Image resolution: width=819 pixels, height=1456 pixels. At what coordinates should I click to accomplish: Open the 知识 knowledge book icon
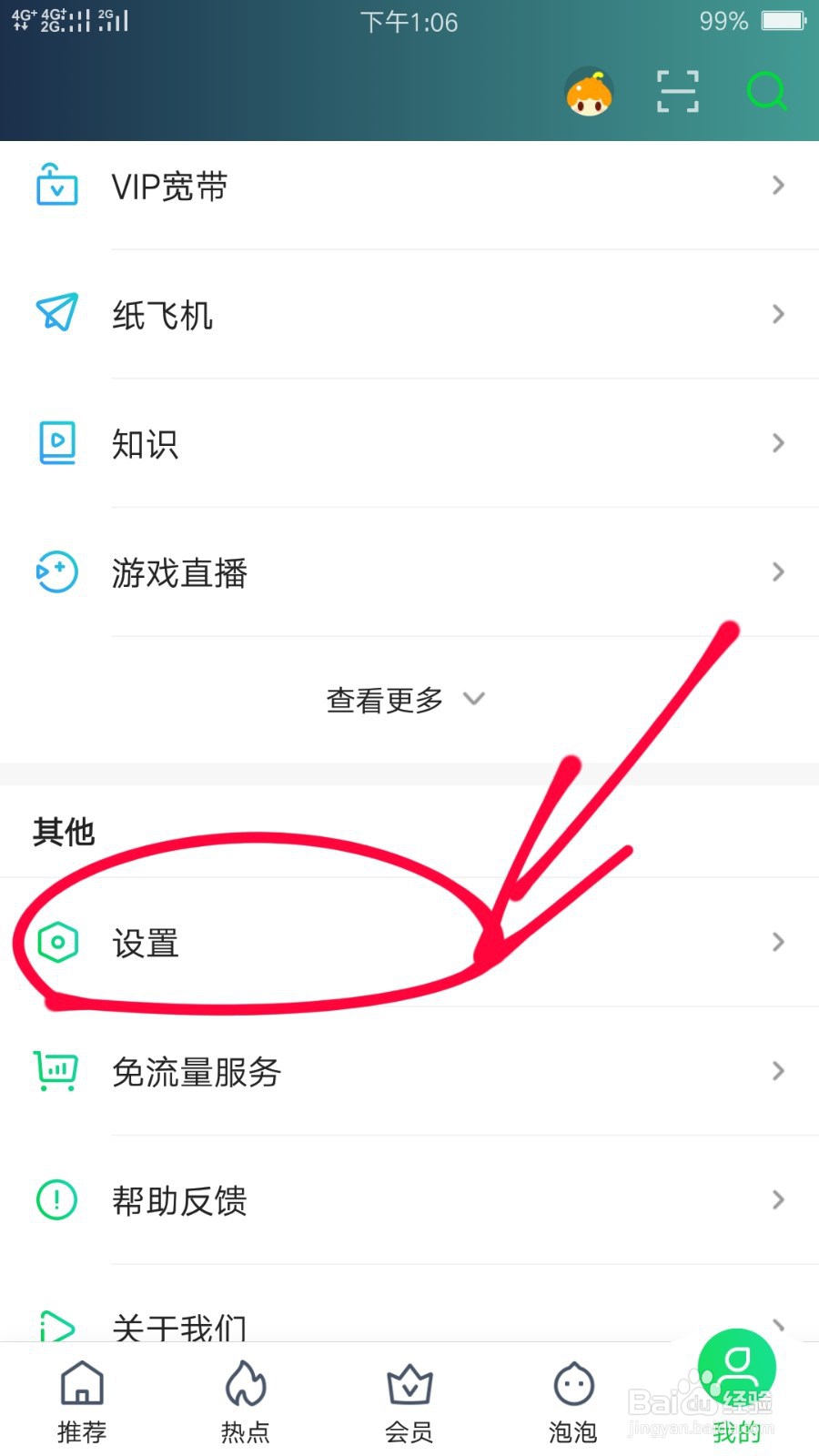(56, 443)
